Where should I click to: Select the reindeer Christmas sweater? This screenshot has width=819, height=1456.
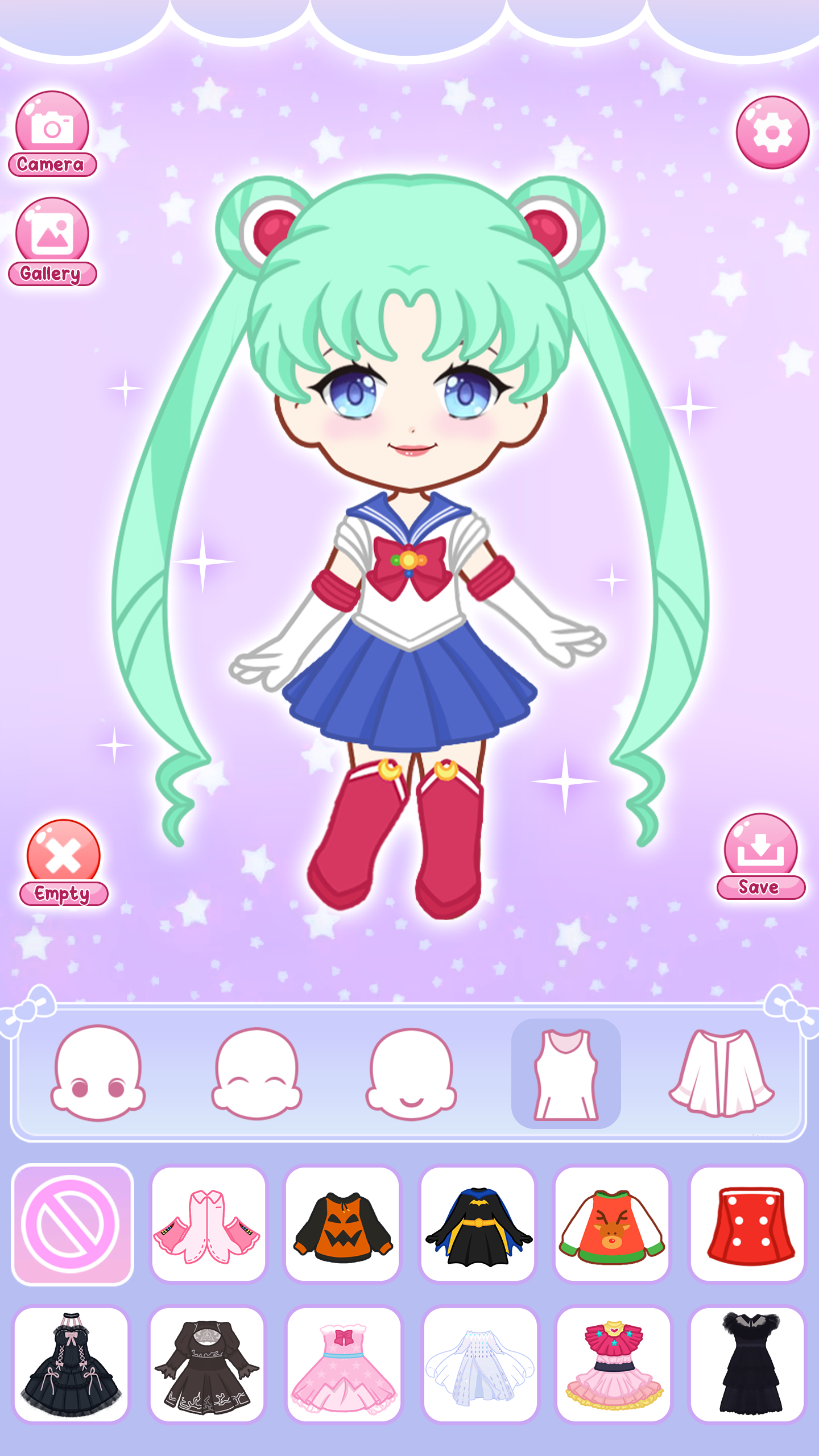coord(612,1224)
